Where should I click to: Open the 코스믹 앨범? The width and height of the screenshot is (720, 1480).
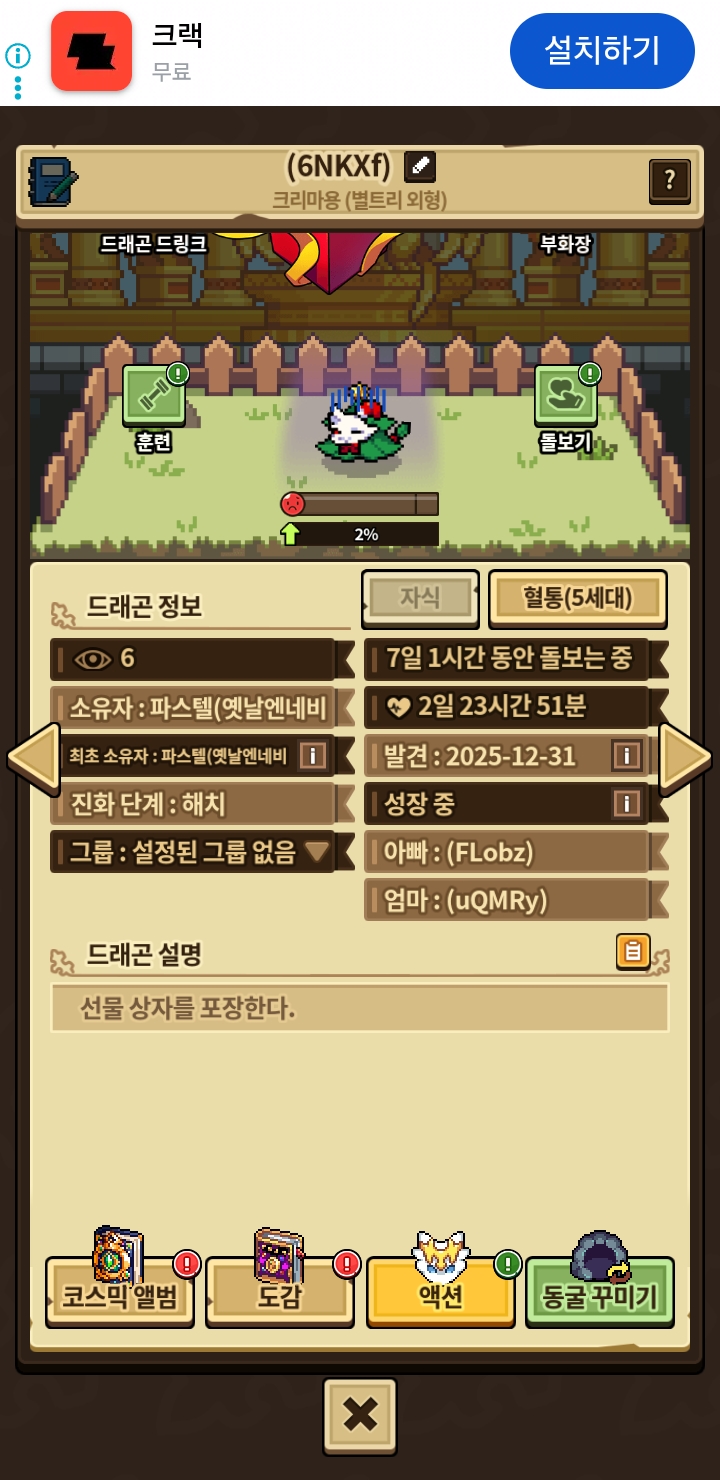[120, 1295]
